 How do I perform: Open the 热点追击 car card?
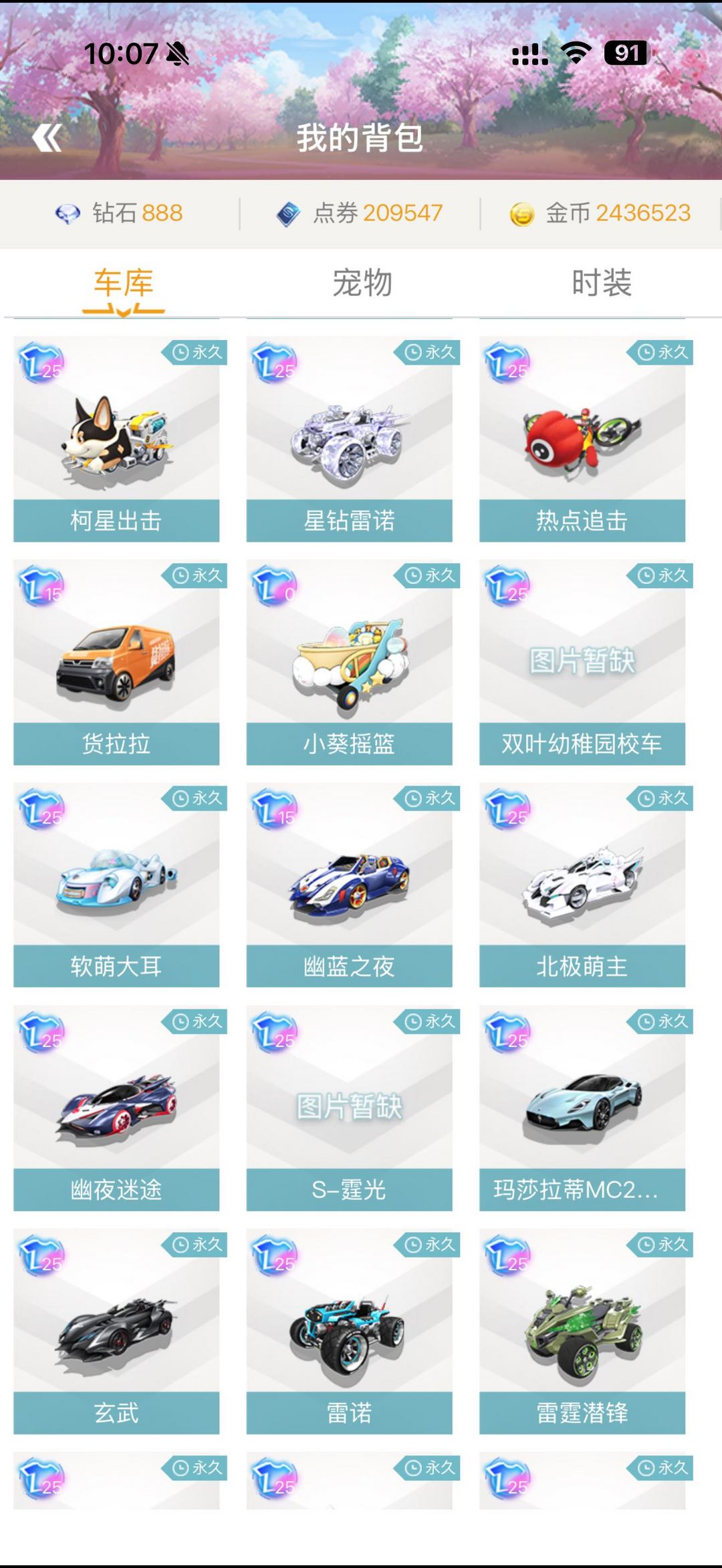pos(582,439)
